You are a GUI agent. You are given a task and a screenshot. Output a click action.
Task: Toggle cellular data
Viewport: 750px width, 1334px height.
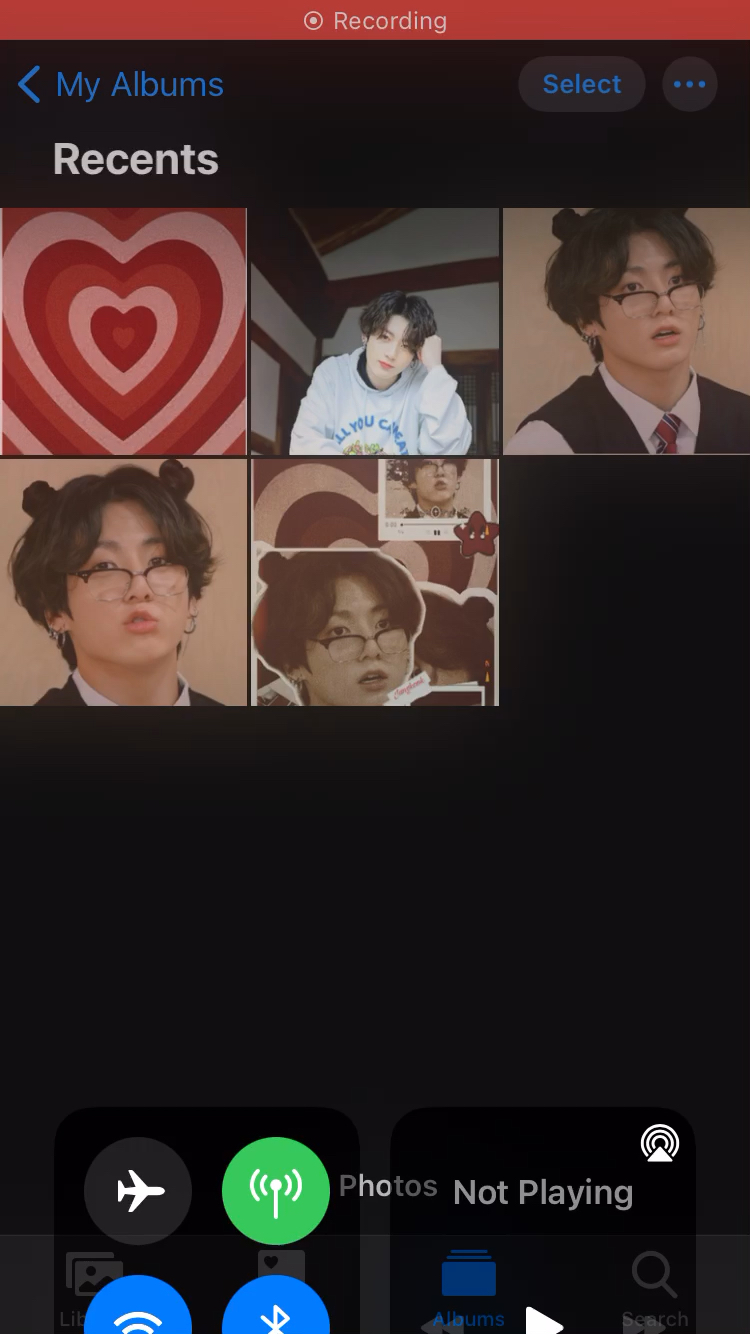275,1191
